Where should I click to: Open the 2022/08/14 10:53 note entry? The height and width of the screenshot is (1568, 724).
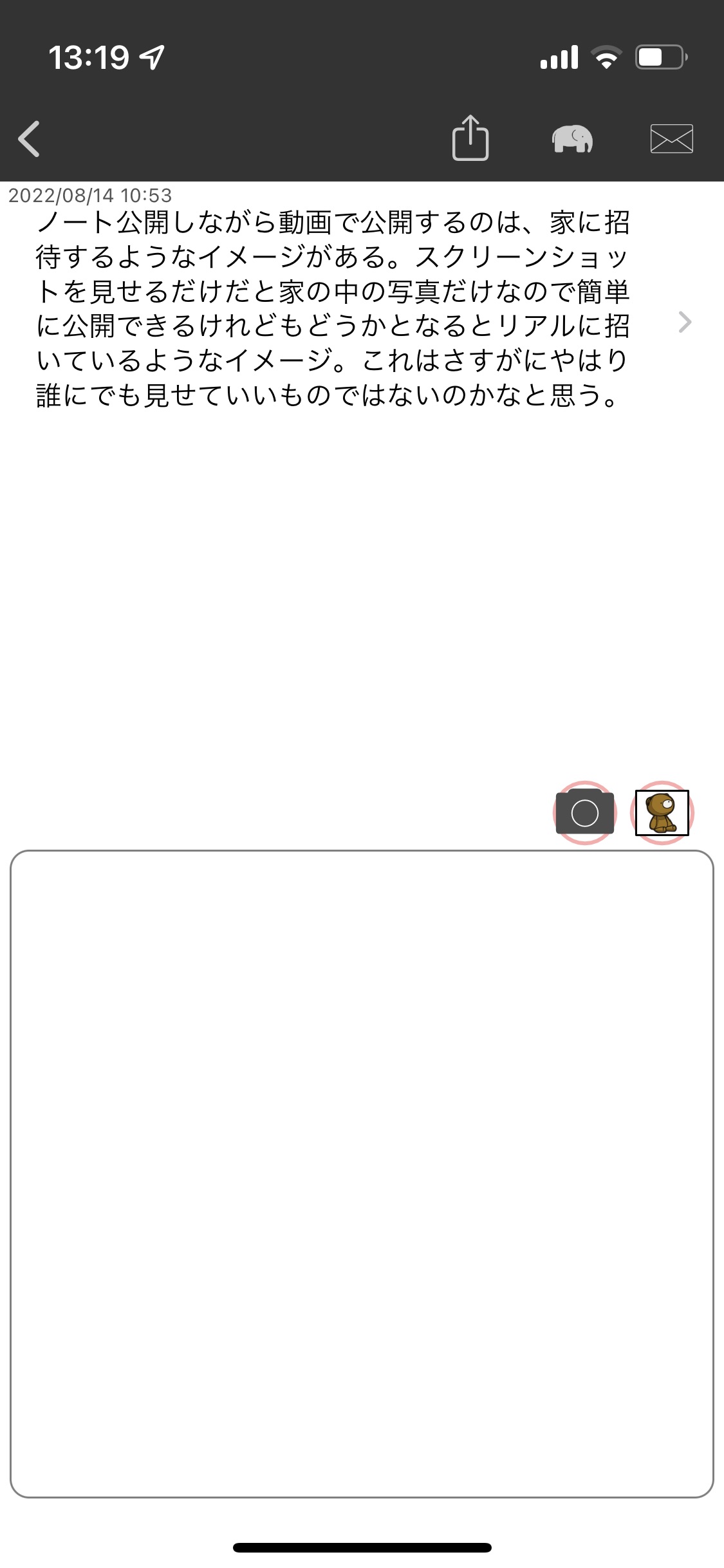(332, 309)
